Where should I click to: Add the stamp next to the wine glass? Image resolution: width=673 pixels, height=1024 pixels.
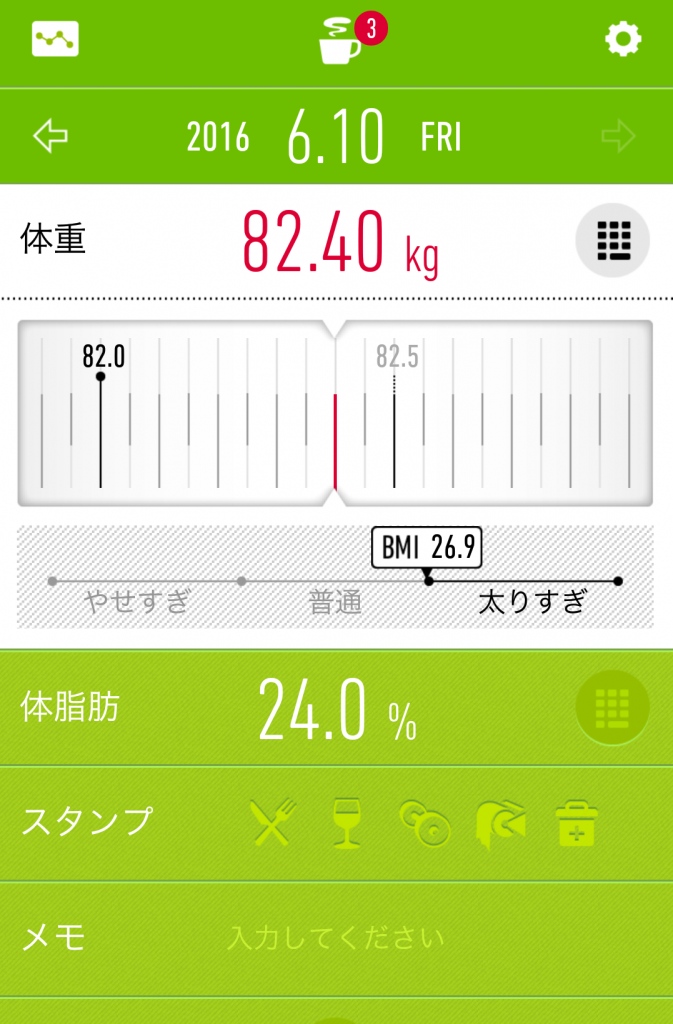point(423,823)
